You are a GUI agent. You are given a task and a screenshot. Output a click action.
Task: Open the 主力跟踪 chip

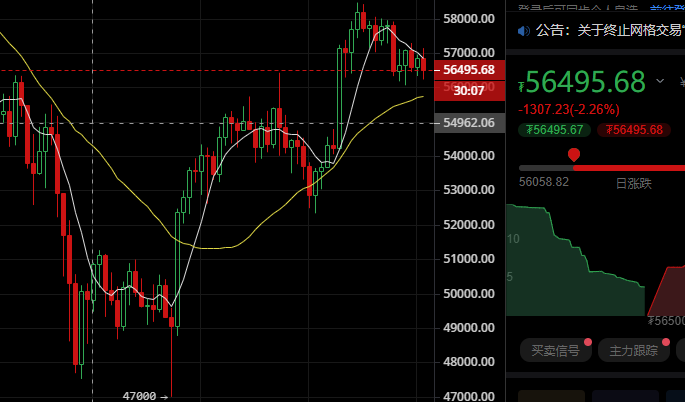pyautogui.click(x=634, y=351)
